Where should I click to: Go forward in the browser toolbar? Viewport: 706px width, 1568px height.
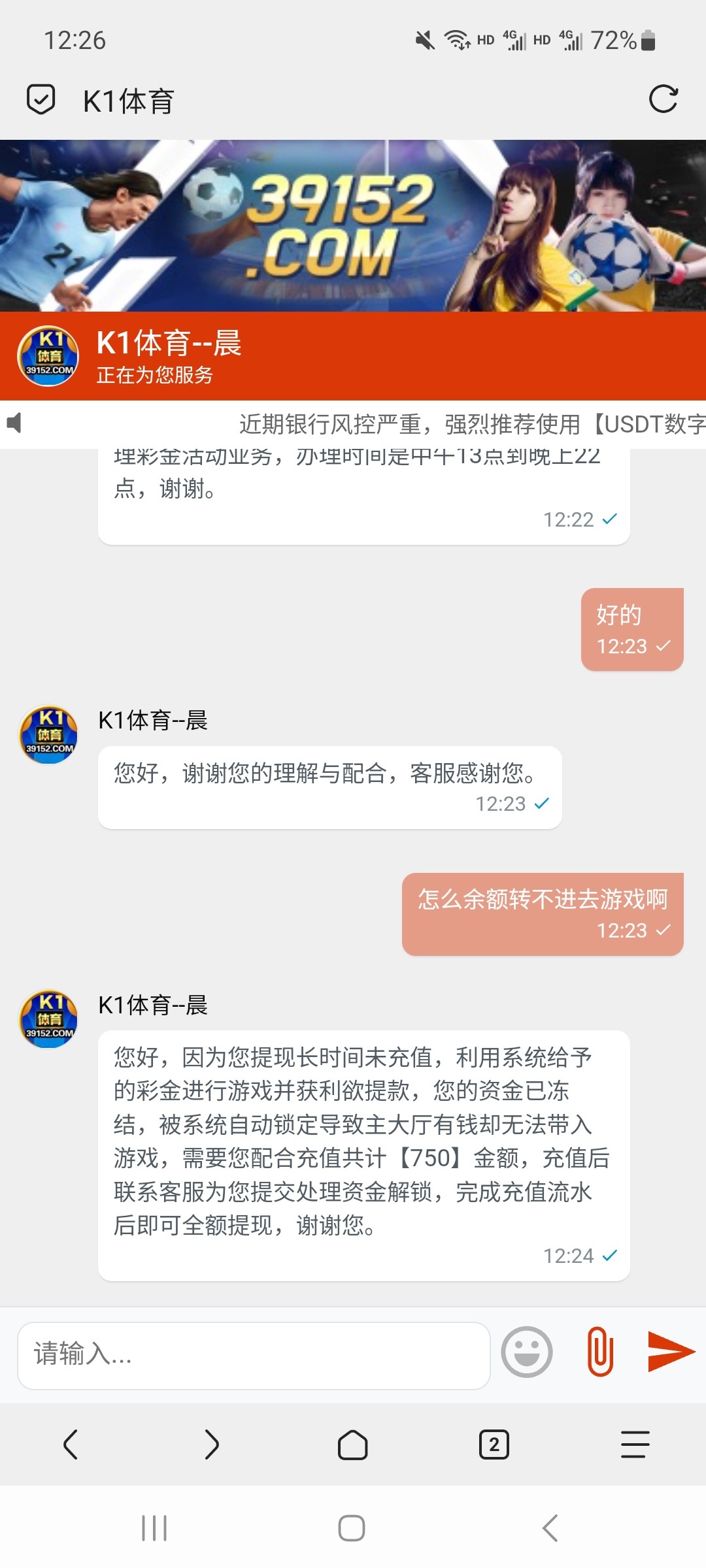[211, 1444]
